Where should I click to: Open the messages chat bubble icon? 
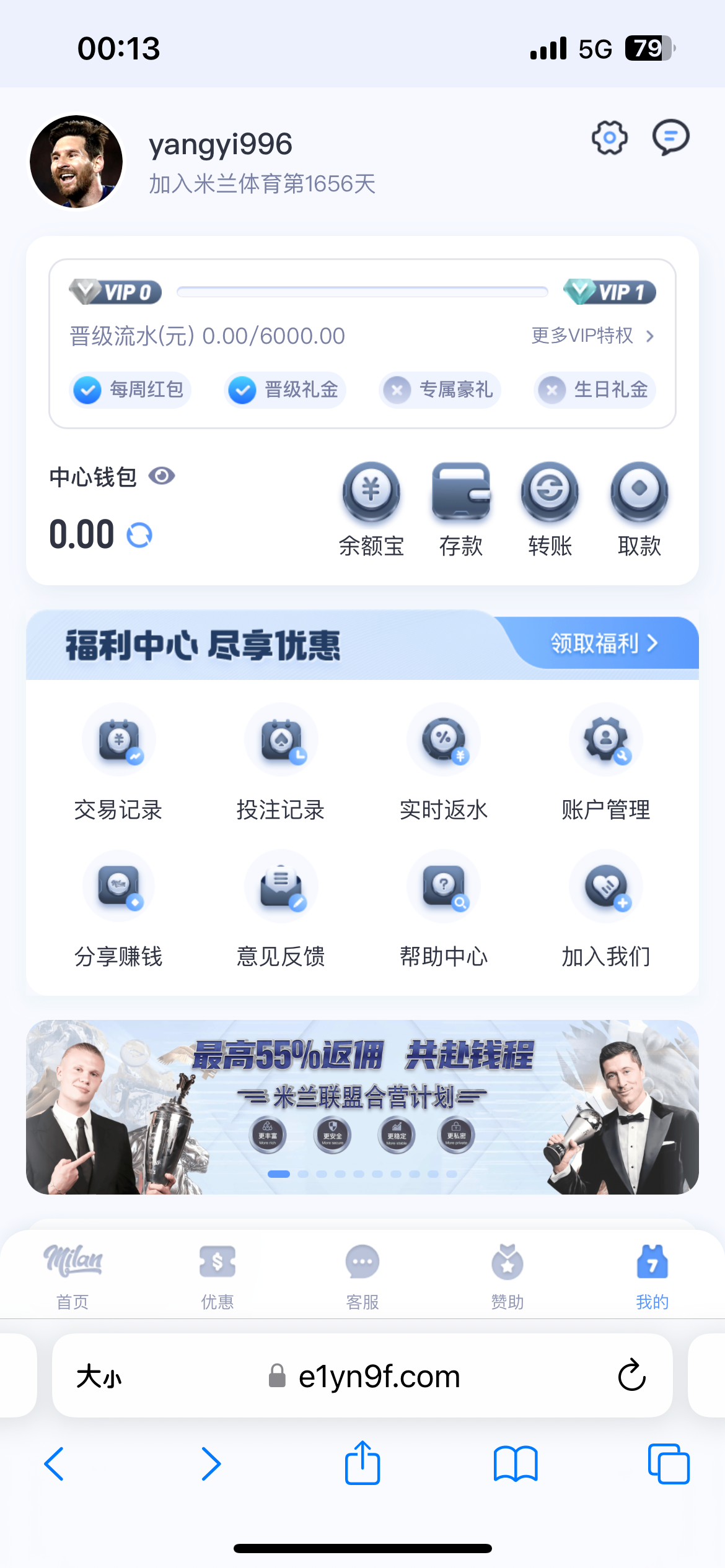[670, 137]
